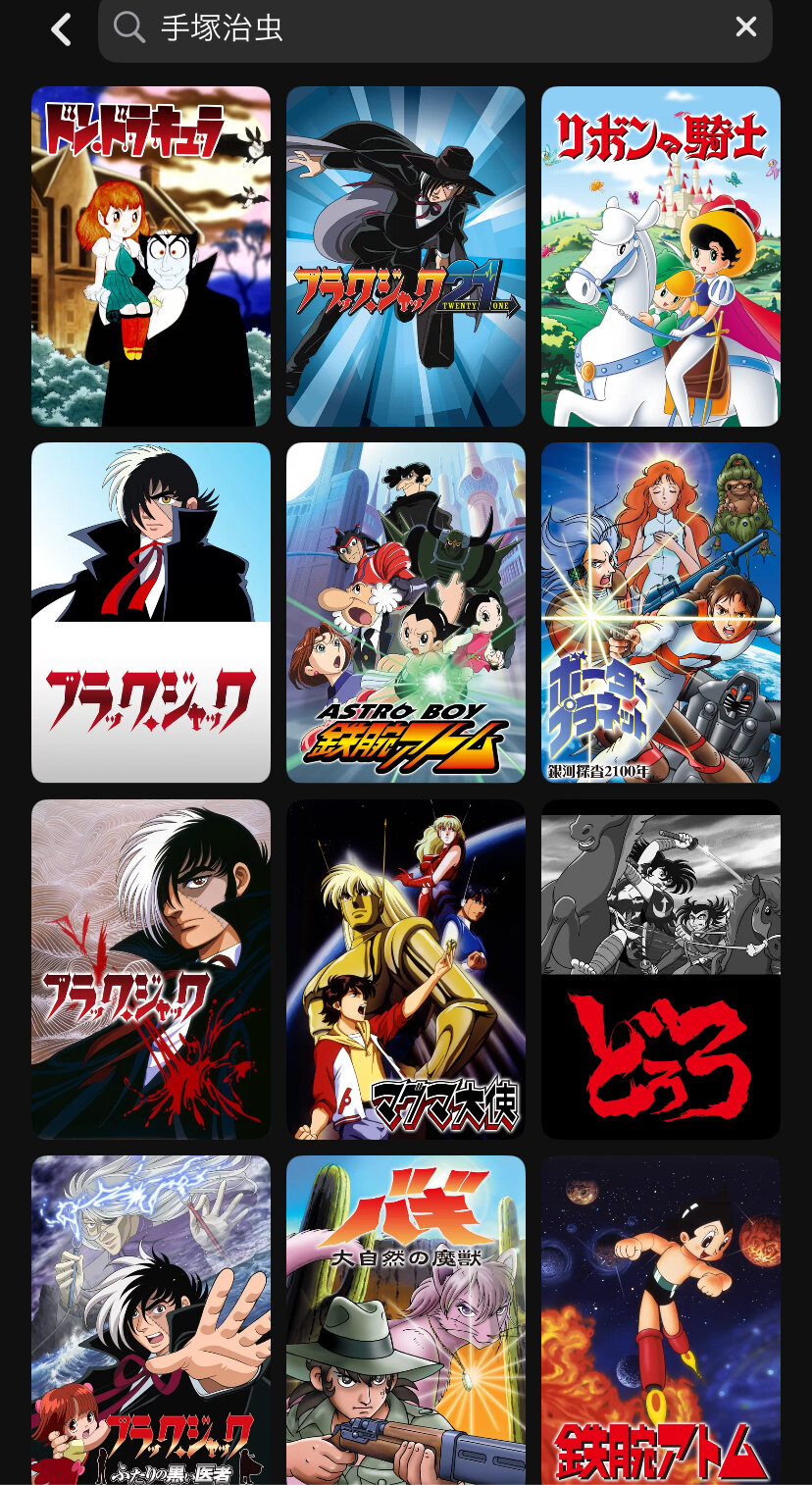Select the ASTRO BOY 鉄腕アトム poster
Viewport: 812px width, 1485px height.
click(406, 612)
